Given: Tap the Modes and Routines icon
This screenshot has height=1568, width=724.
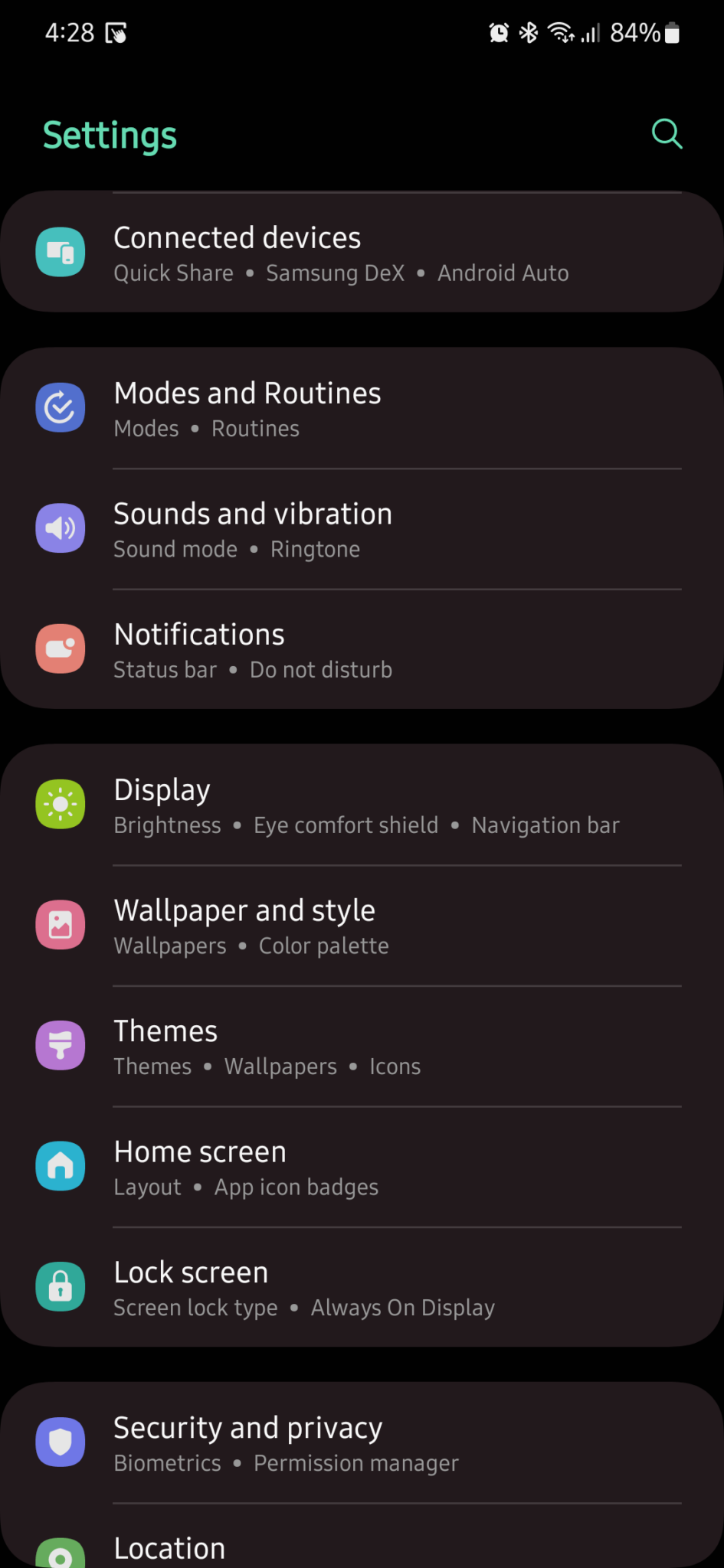Looking at the screenshot, I should pos(61,407).
